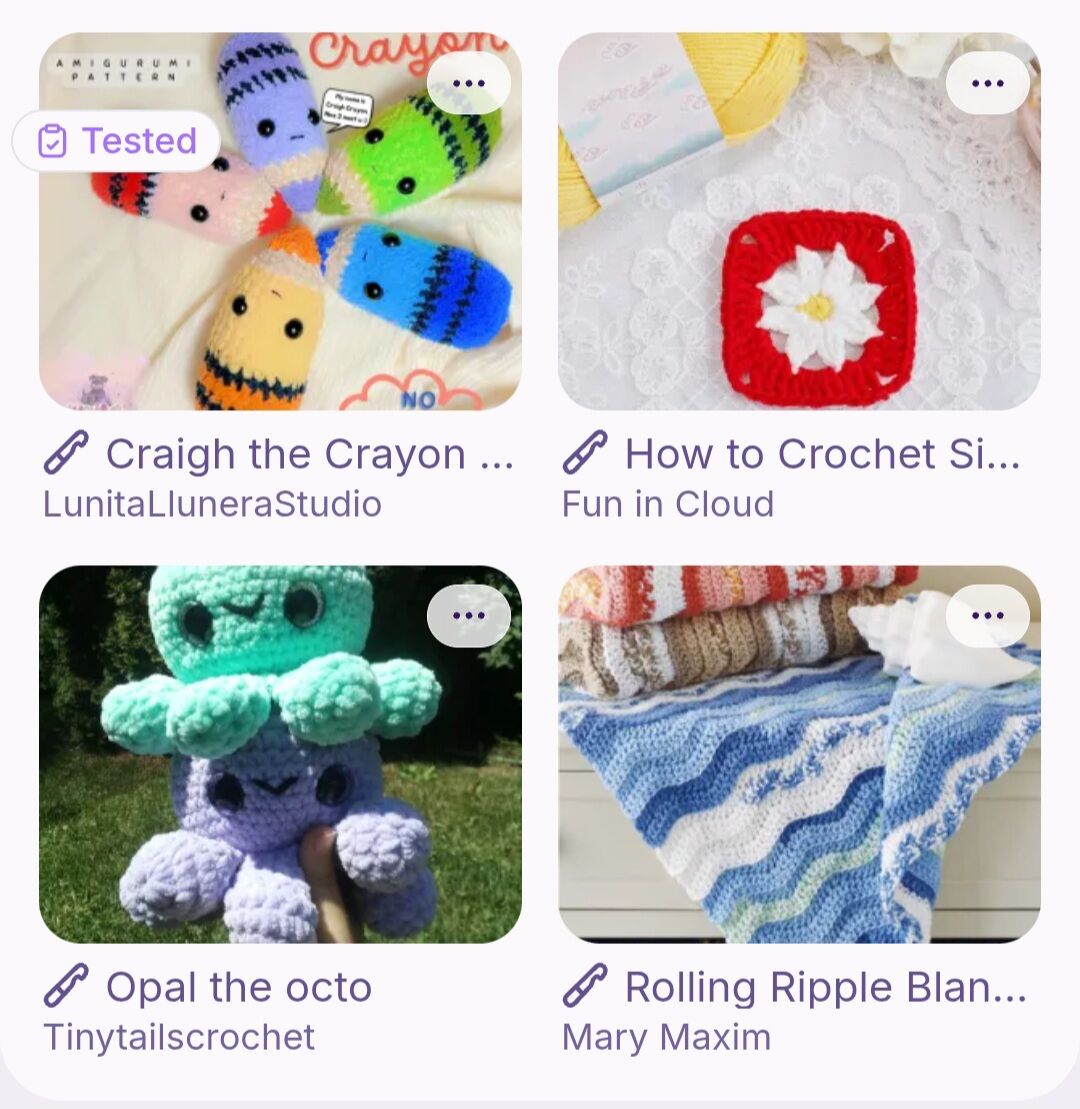Viewport: 1080px width, 1109px height.
Task: Open three-dot menu on Opal the octo
Action: 468,615
